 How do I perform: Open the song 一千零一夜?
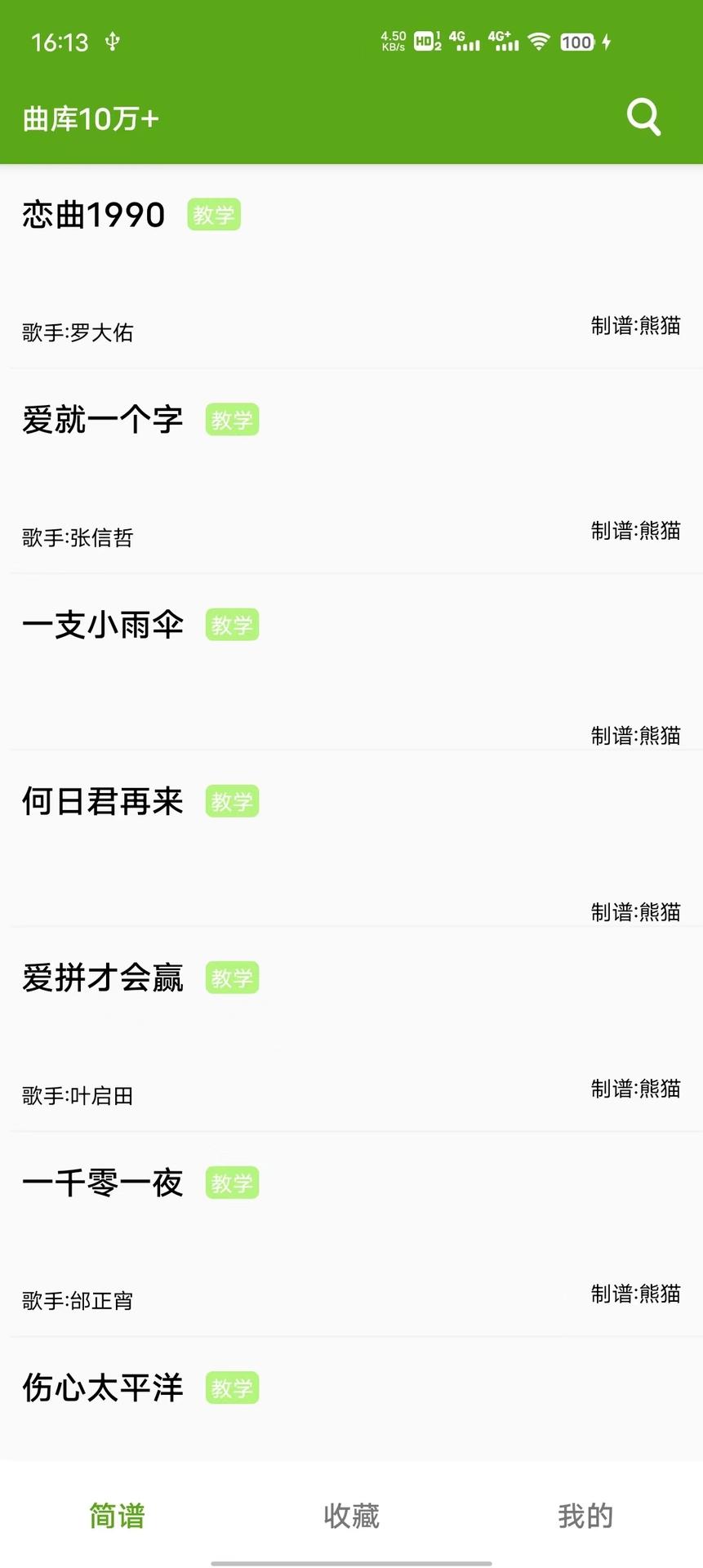point(102,1182)
